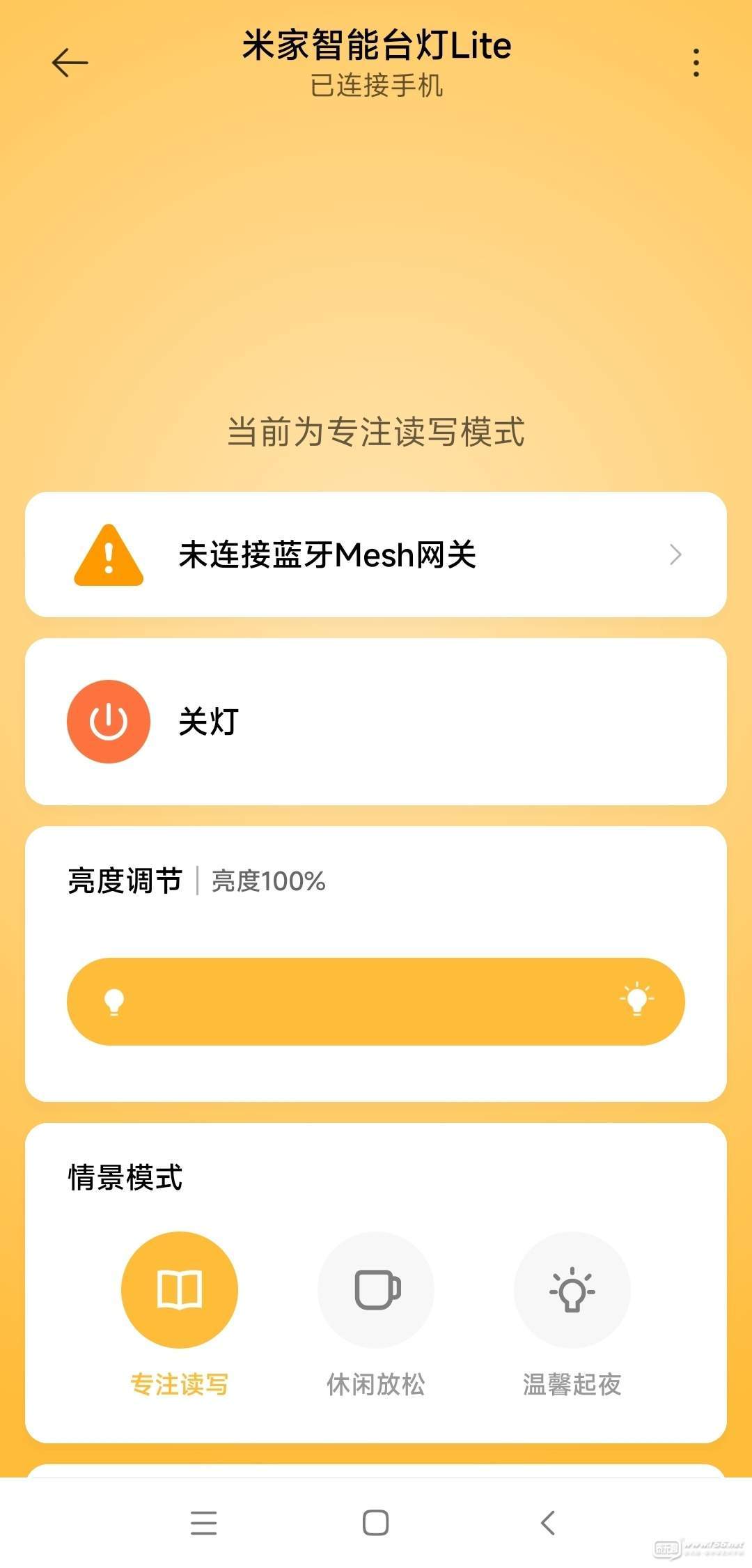
Task: Tap the system home button
Action: tap(376, 1523)
